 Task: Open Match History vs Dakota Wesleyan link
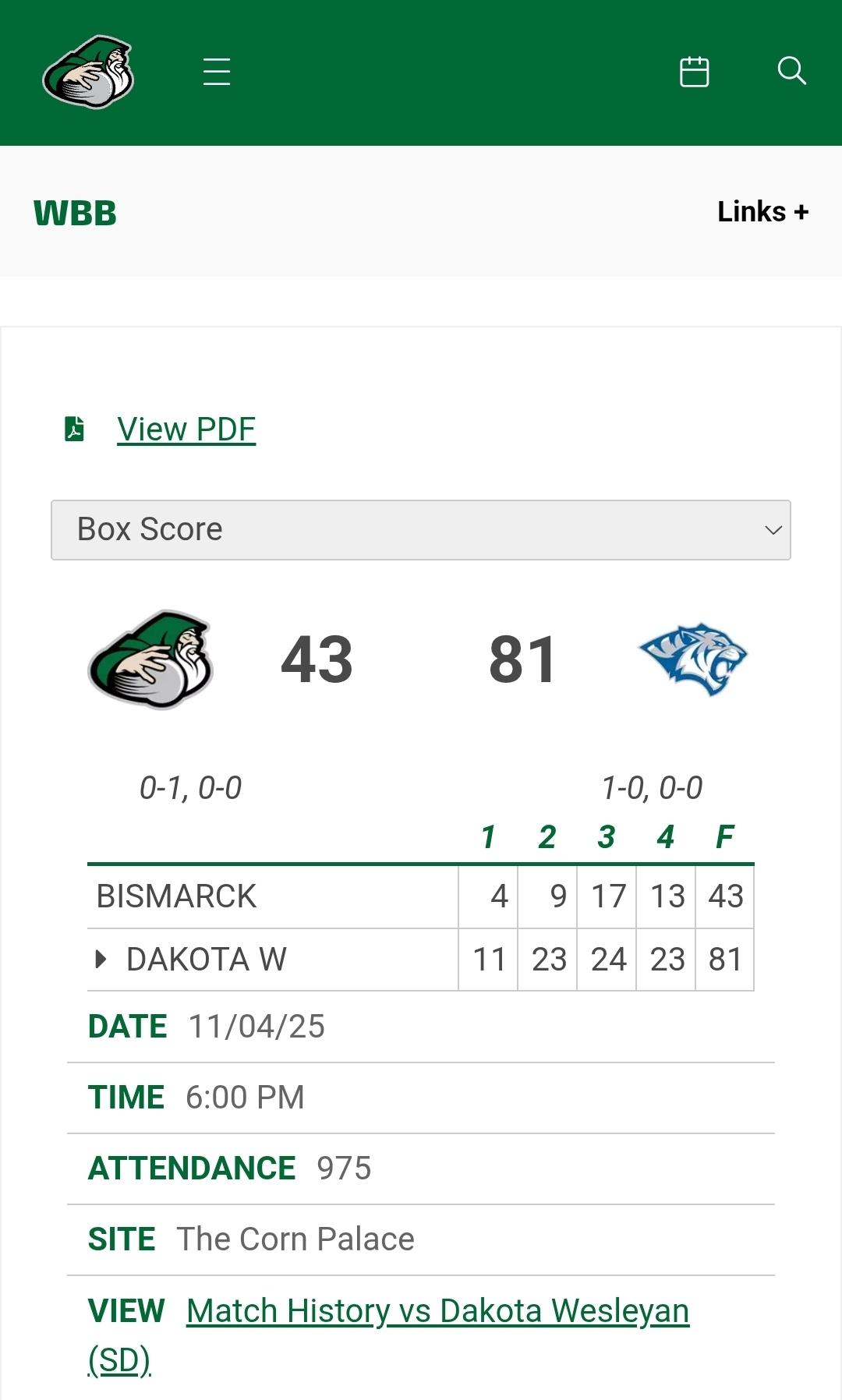[x=437, y=1311]
